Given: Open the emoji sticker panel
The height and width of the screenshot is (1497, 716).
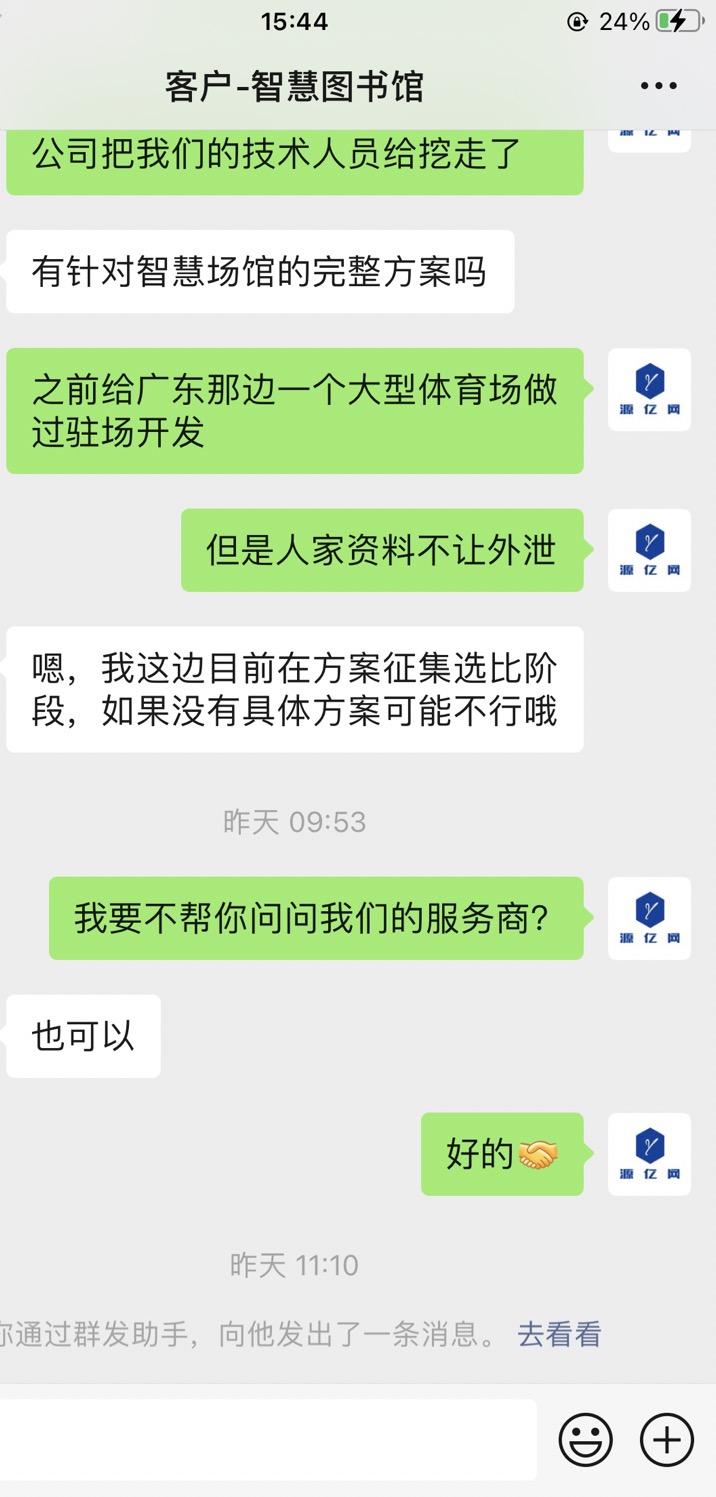Looking at the screenshot, I should [585, 1440].
